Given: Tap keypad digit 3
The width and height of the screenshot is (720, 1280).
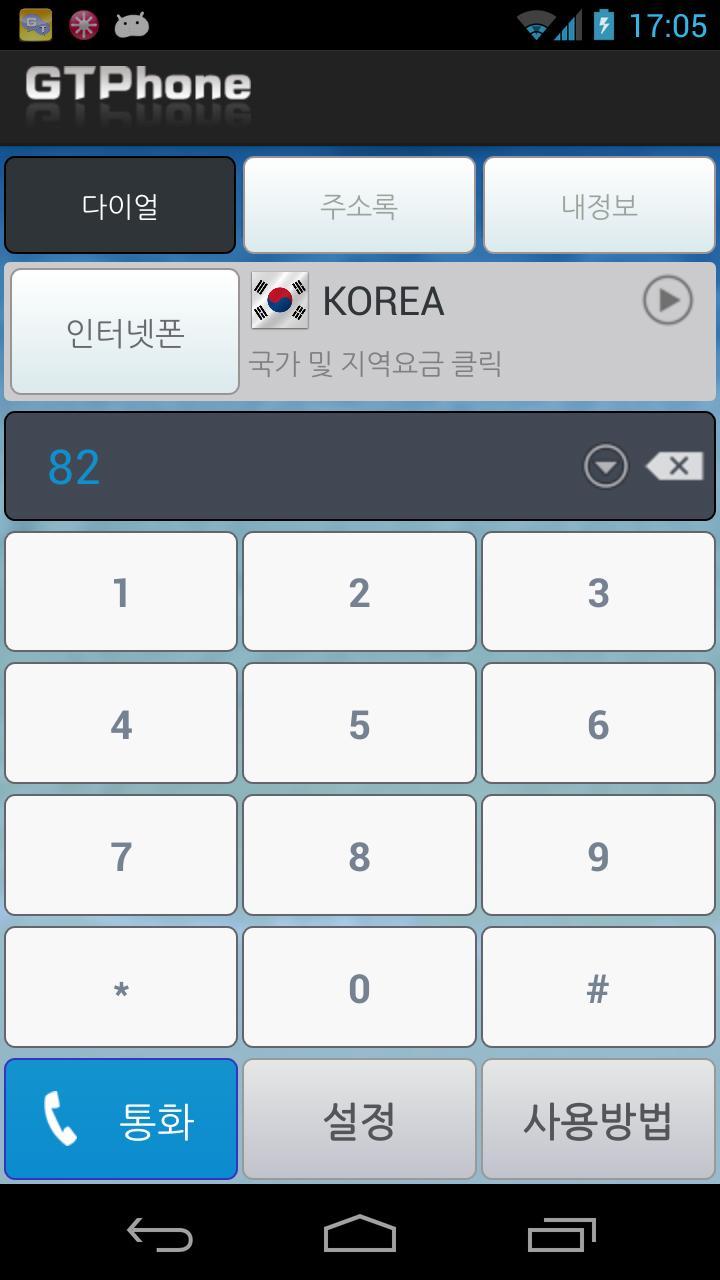Looking at the screenshot, I should (x=598, y=592).
